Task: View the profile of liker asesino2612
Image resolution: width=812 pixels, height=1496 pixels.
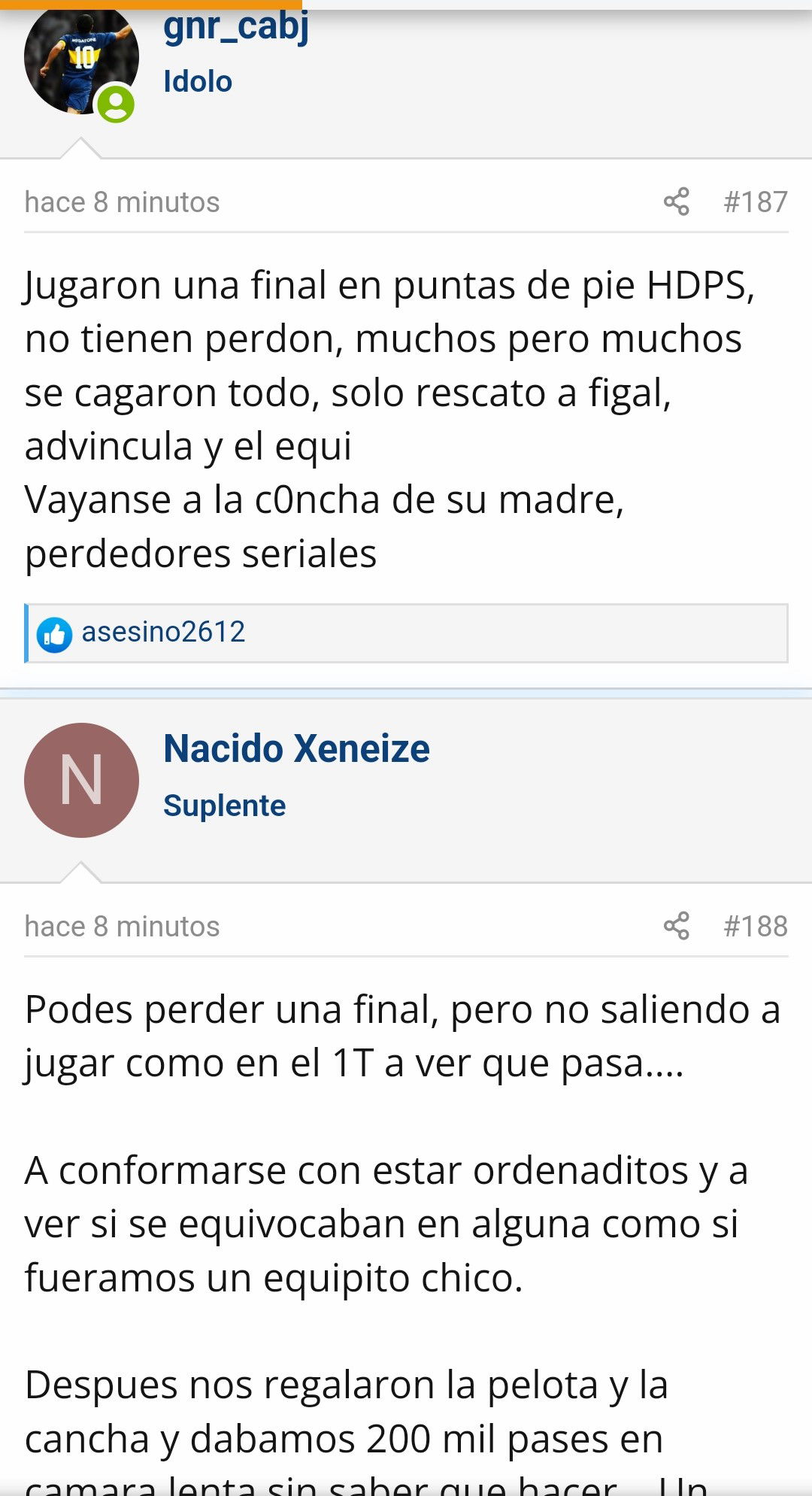Action: click(x=163, y=632)
